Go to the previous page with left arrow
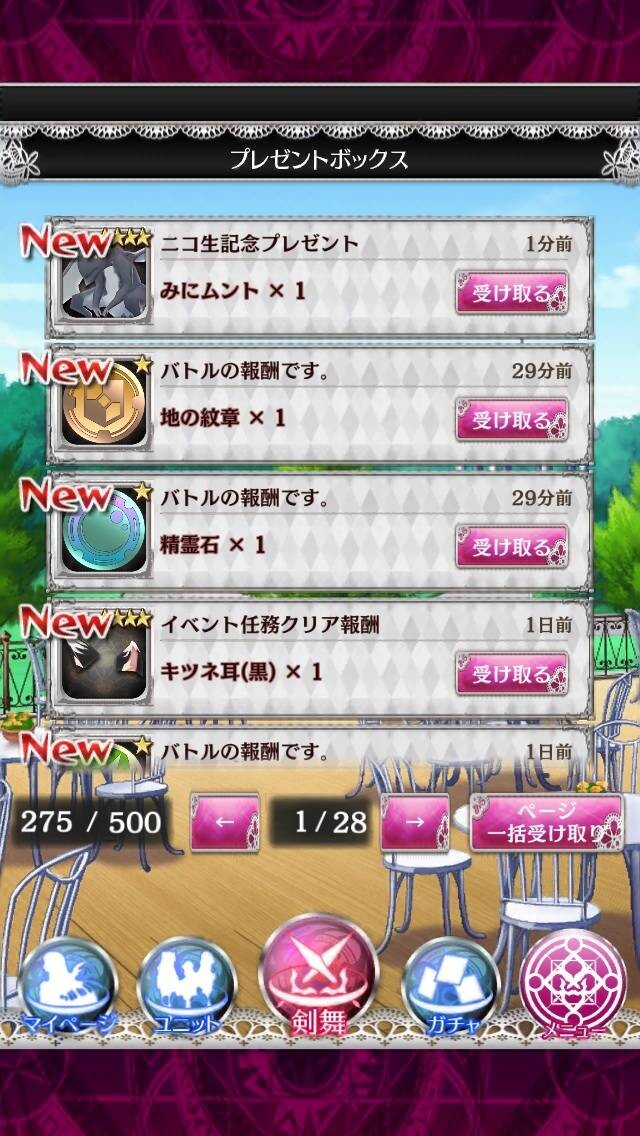The width and height of the screenshot is (640, 1136). click(x=225, y=822)
